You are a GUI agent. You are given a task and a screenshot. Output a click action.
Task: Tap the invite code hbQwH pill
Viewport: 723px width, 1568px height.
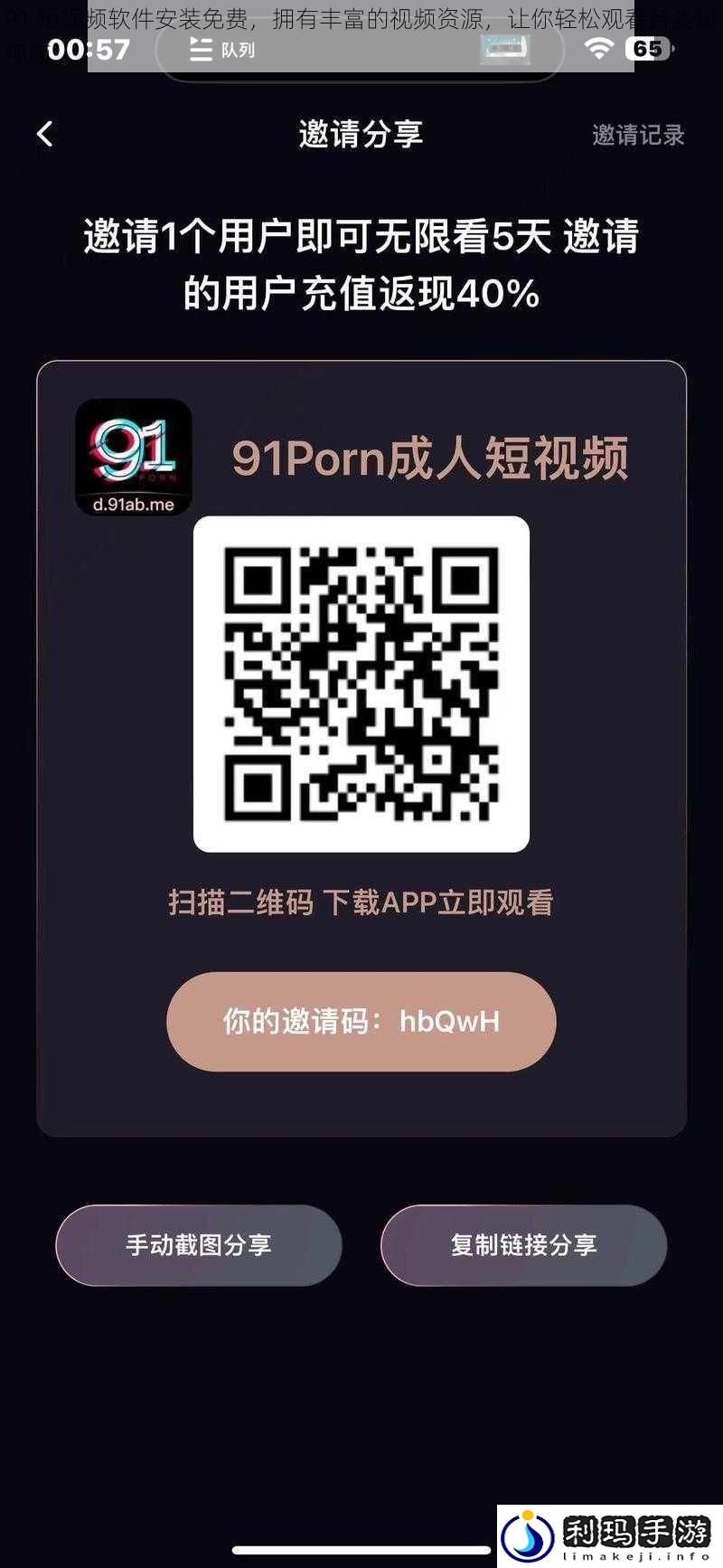pyautogui.click(x=361, y=1021)
